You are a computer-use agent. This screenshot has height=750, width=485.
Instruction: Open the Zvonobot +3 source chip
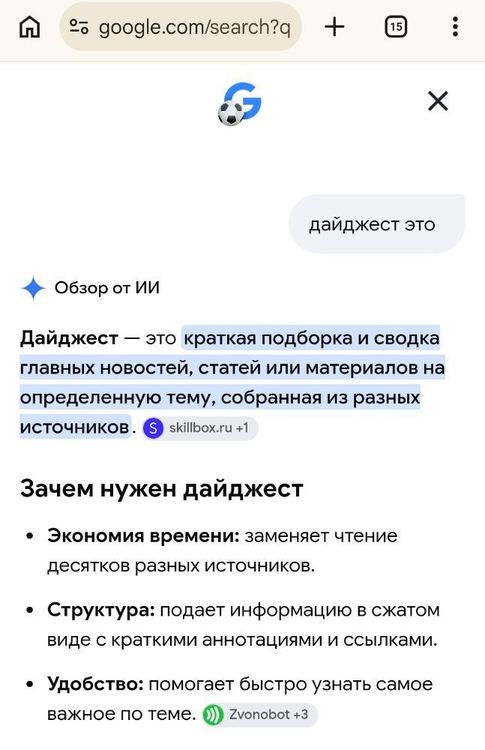(x=260, y=715)
